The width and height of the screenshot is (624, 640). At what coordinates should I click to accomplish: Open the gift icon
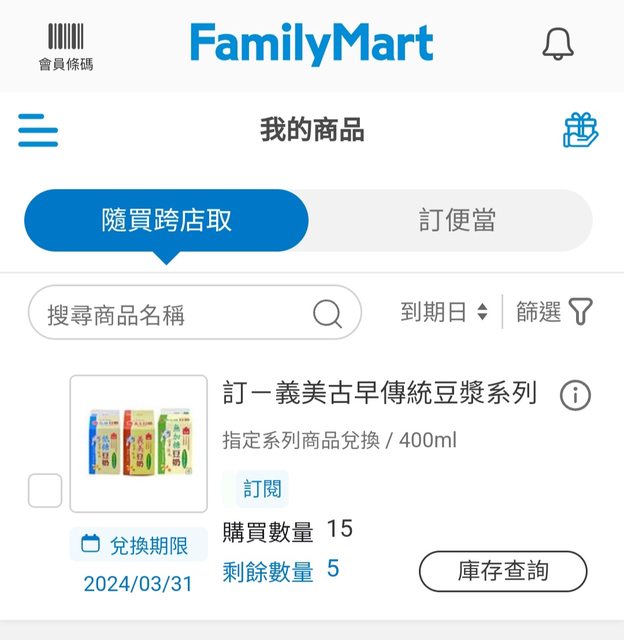coord(580,130)
